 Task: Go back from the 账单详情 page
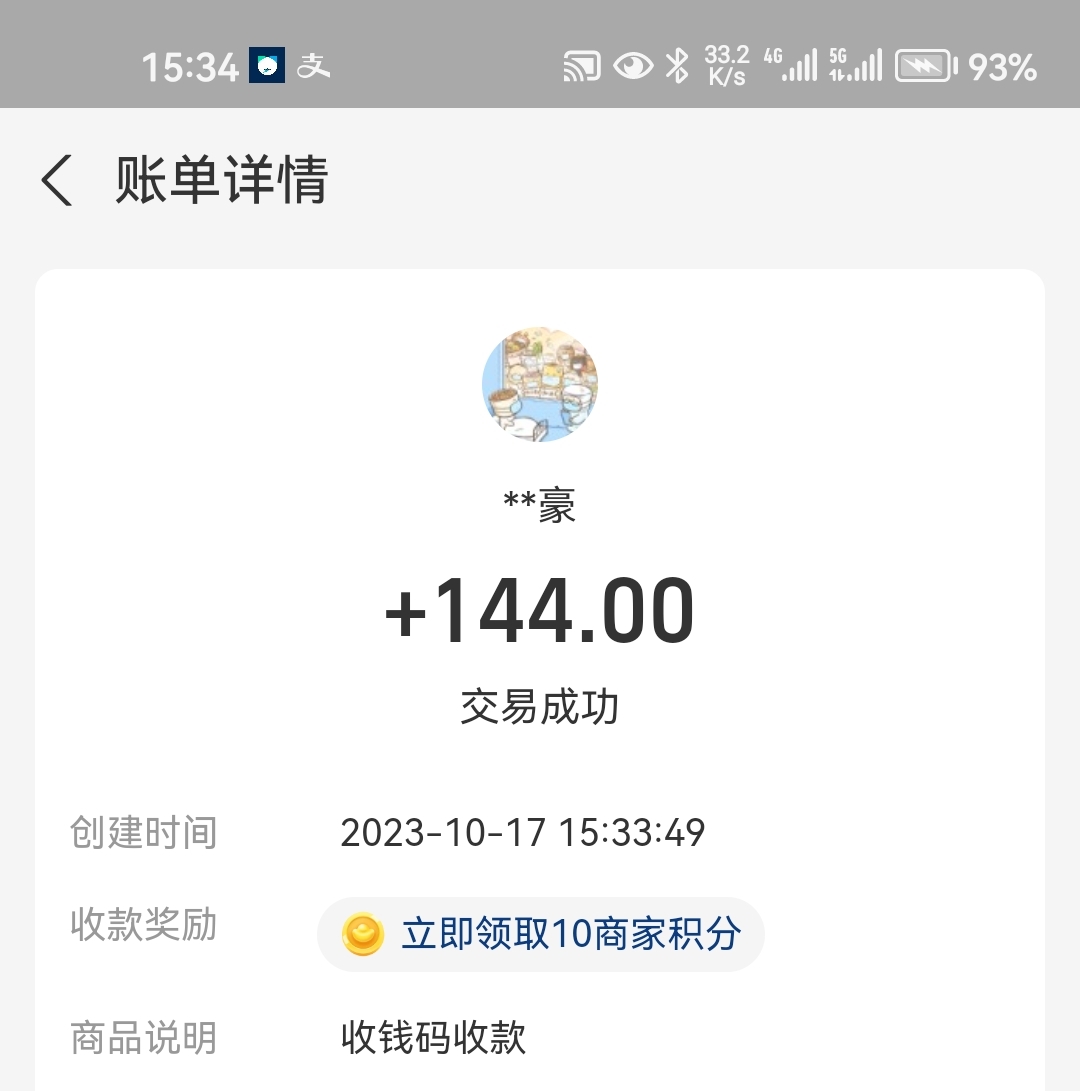point(58,181)
